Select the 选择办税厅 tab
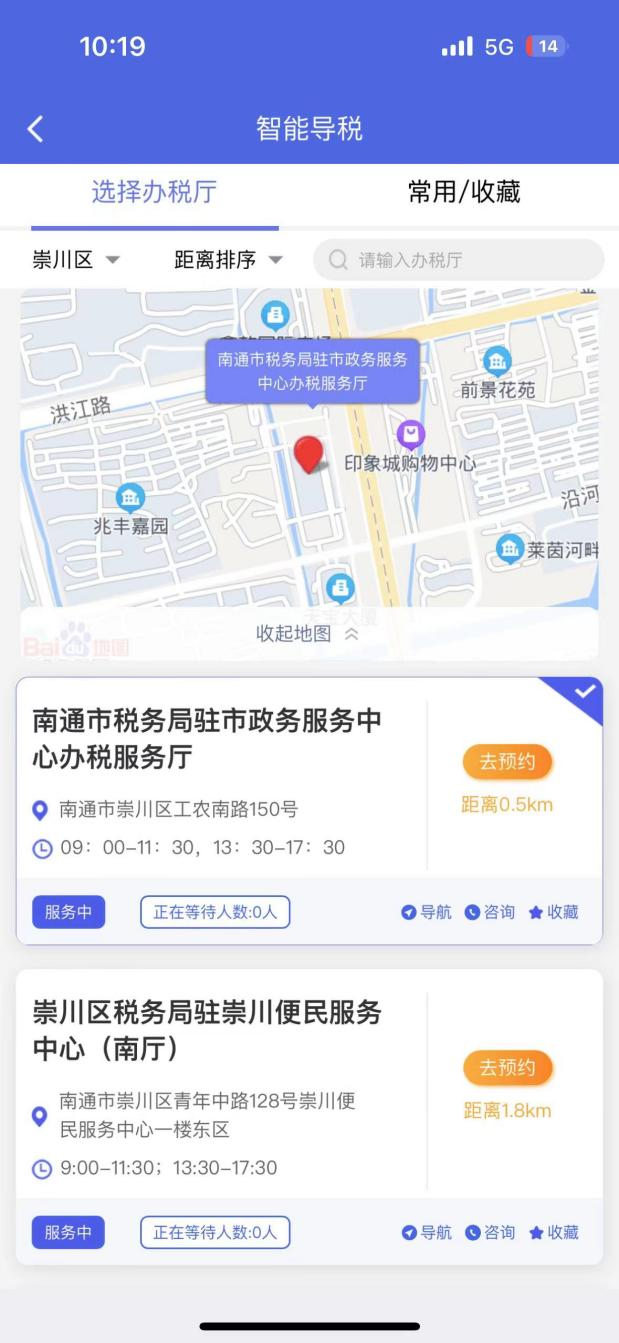619x1343 pixels. pos(154,192)
